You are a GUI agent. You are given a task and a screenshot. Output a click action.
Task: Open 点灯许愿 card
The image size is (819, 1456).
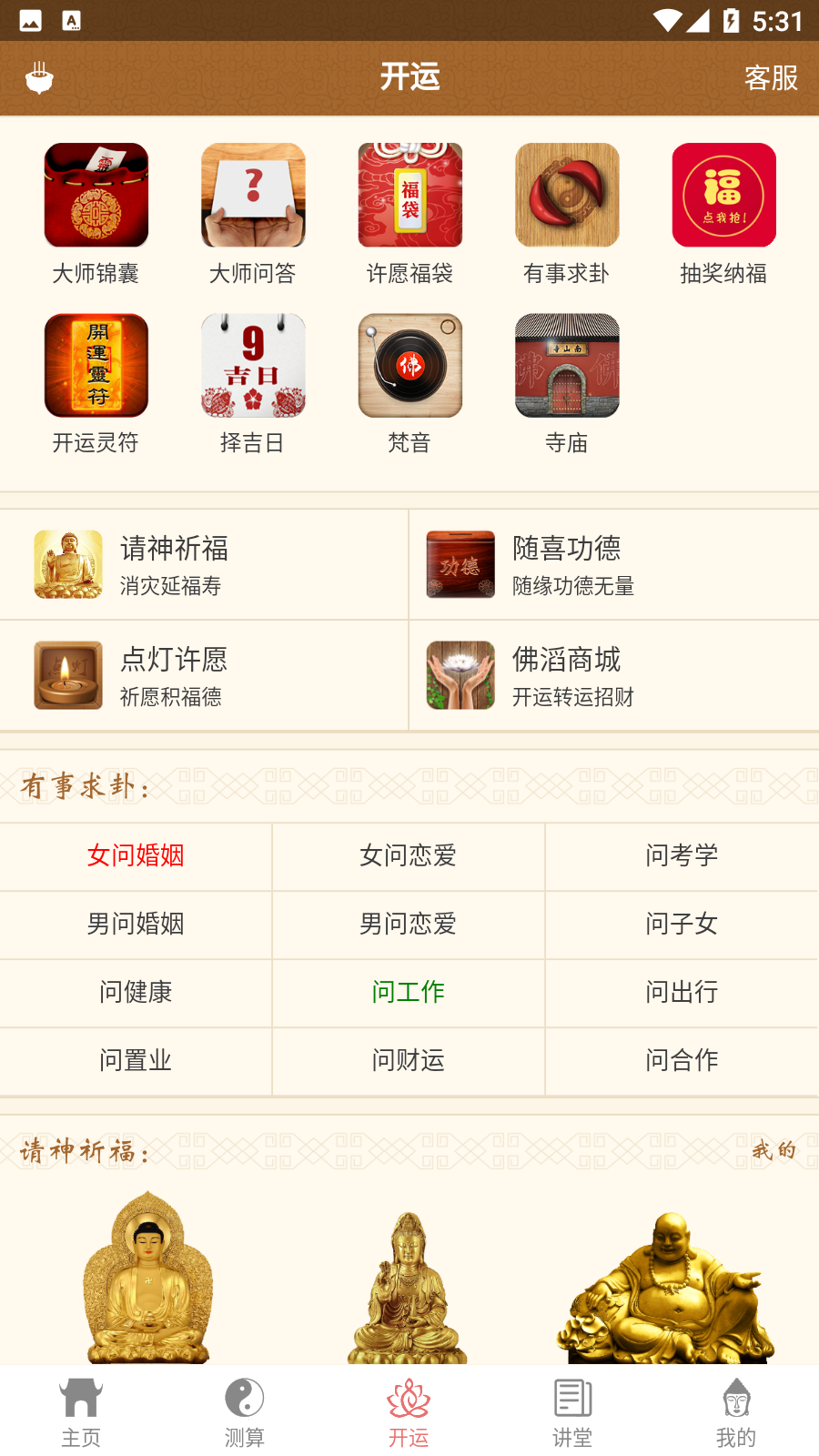click(204, 676)
